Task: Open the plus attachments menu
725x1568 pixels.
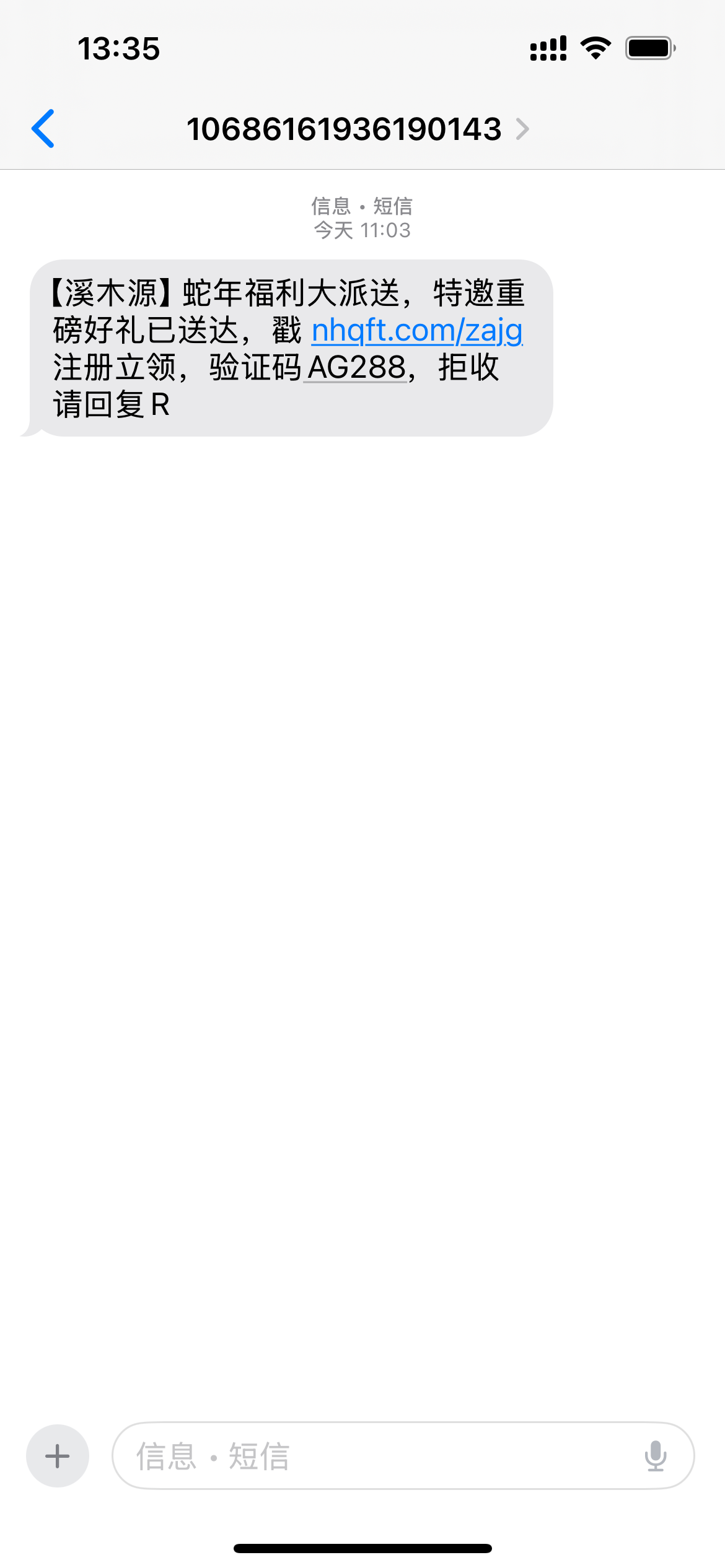Action: coord(58,1456)
